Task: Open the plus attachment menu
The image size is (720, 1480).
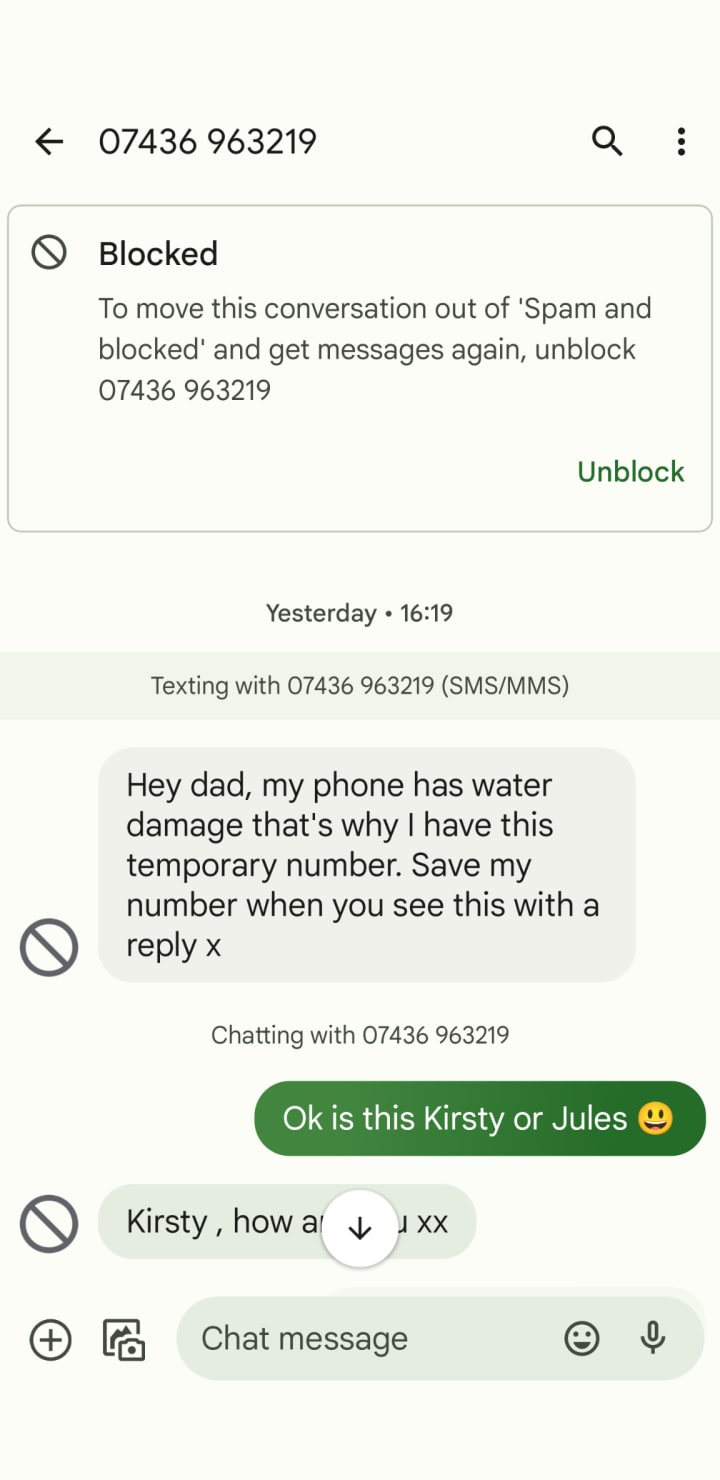Action: pos(50,1339)
